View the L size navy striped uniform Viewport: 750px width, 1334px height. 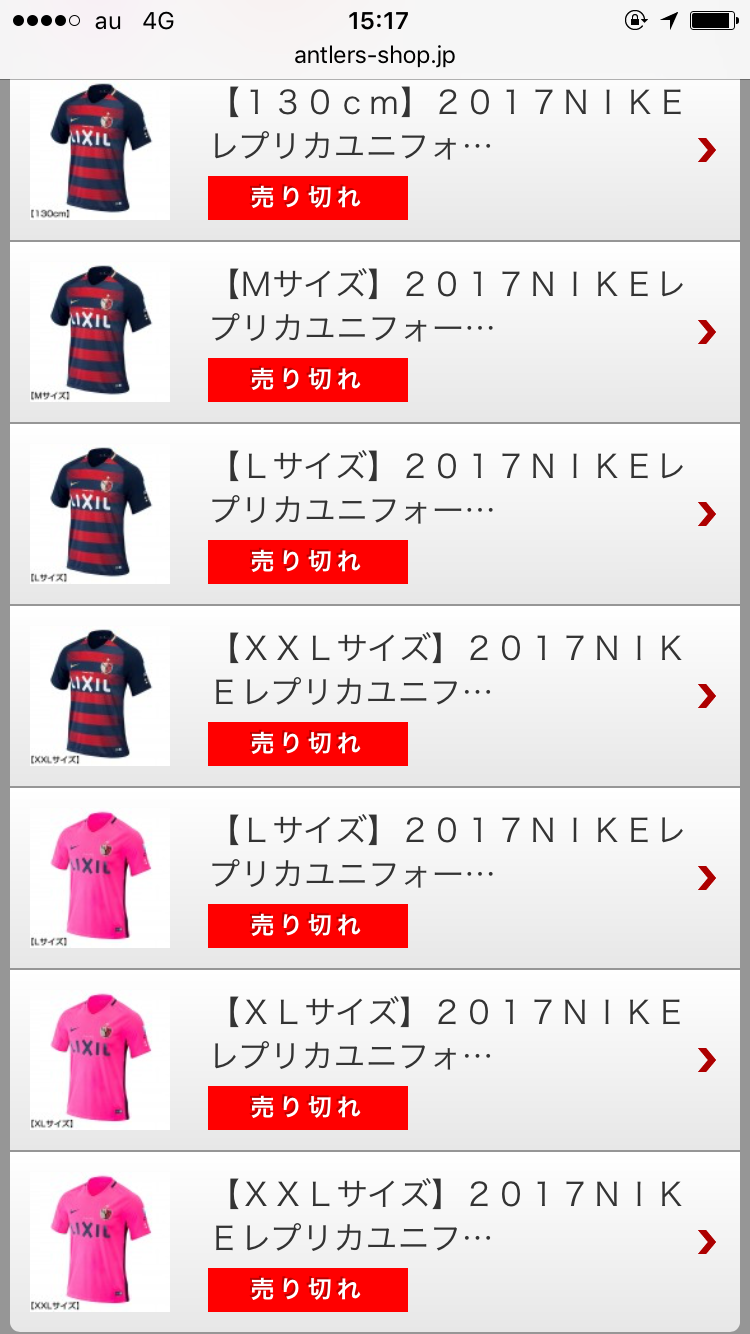pos(447,490)
